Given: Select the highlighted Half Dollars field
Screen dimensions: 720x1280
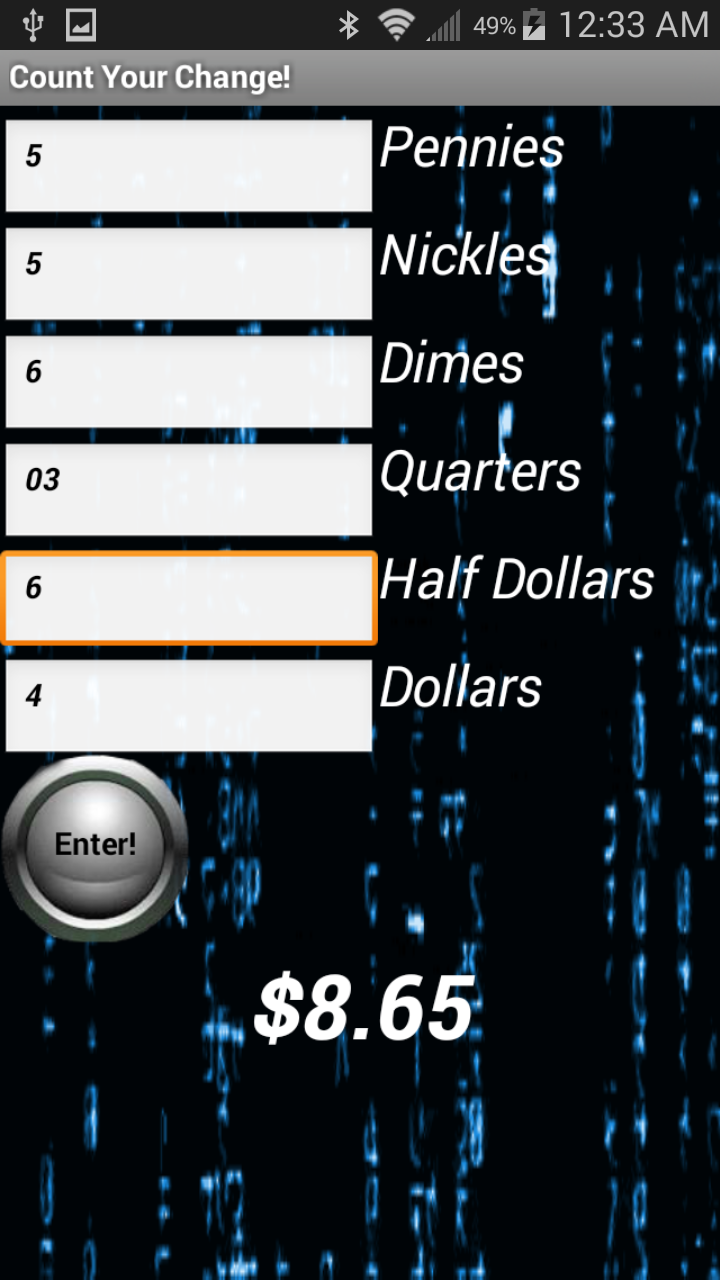Looking at the screenshot, I should tap(188, 597).
